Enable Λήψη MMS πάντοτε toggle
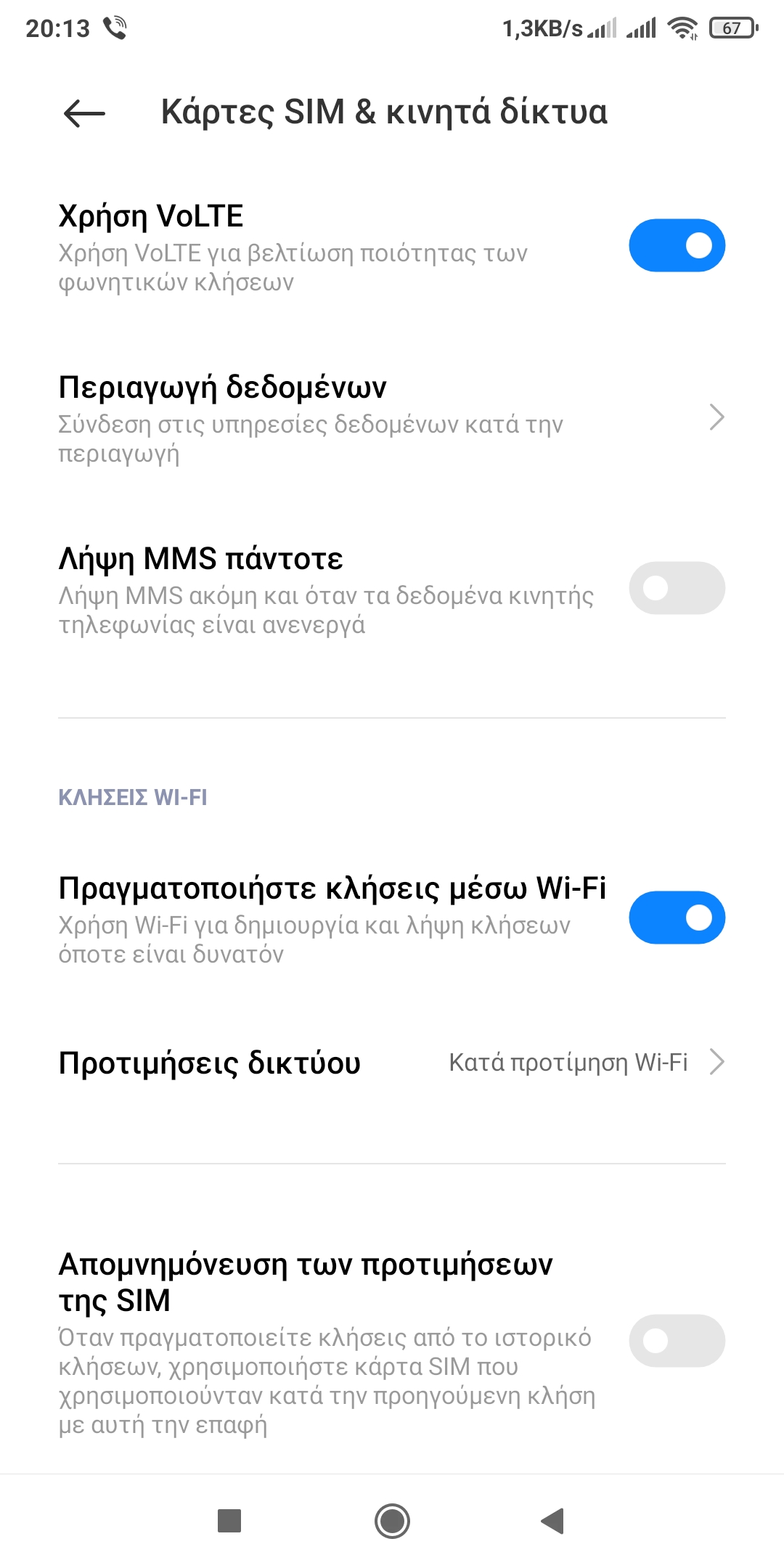This screenshot has height=1568, width=784. tap(677, 588)
